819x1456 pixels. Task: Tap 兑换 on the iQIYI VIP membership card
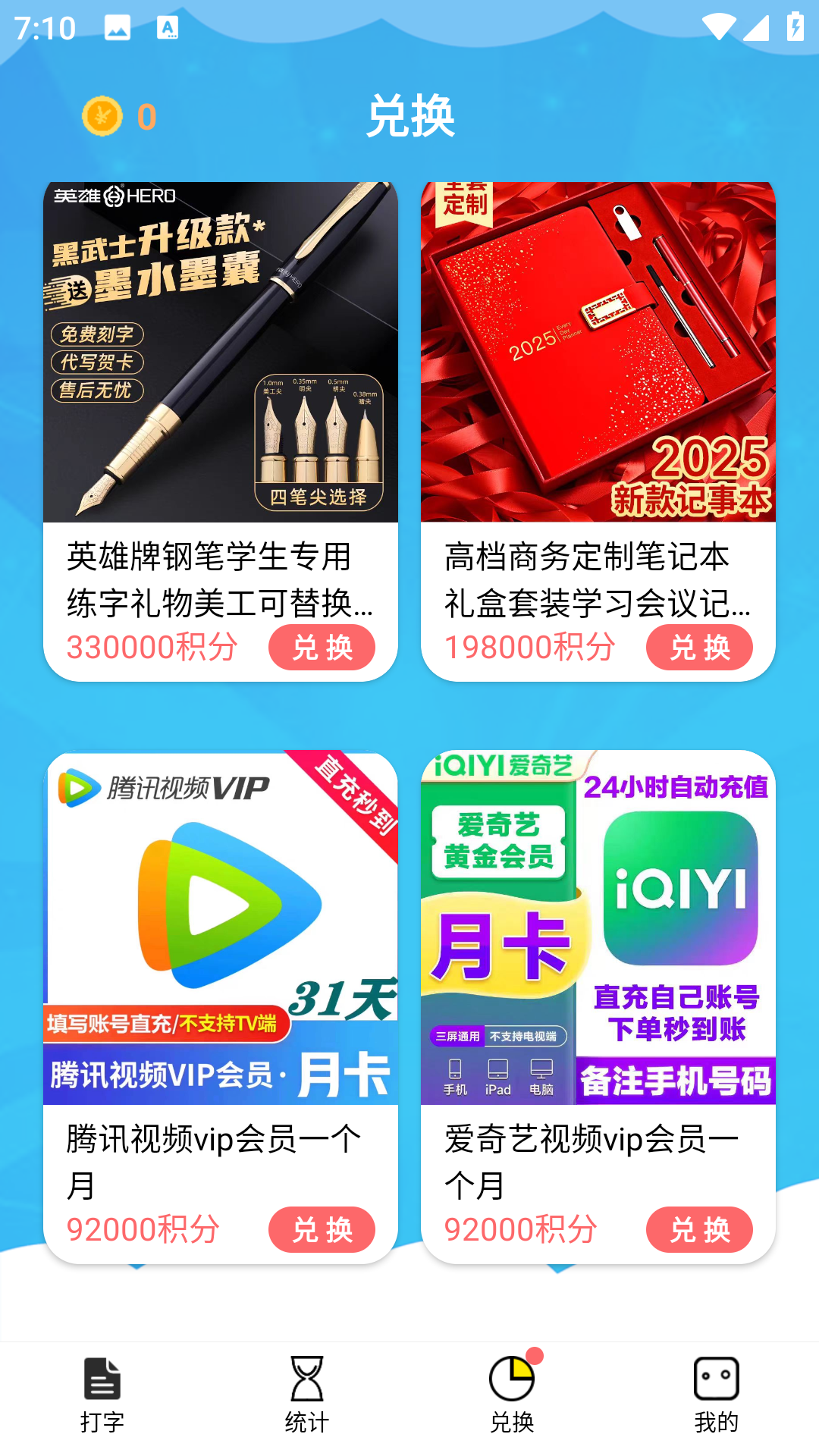click(699, 1230)
